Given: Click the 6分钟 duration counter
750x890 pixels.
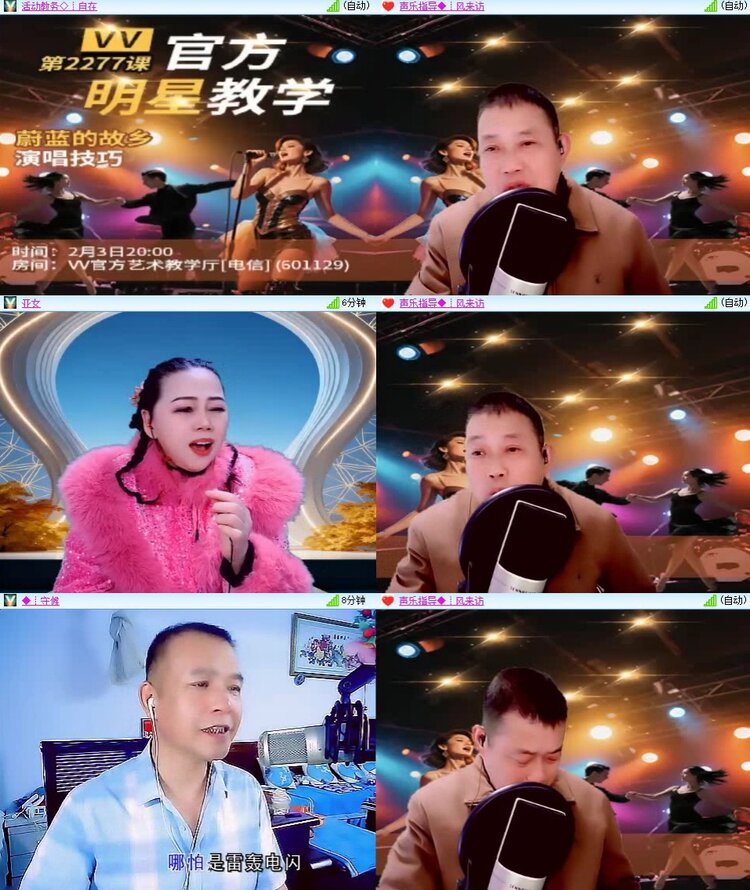Looking at the screenshot, I should click(355, 303).
